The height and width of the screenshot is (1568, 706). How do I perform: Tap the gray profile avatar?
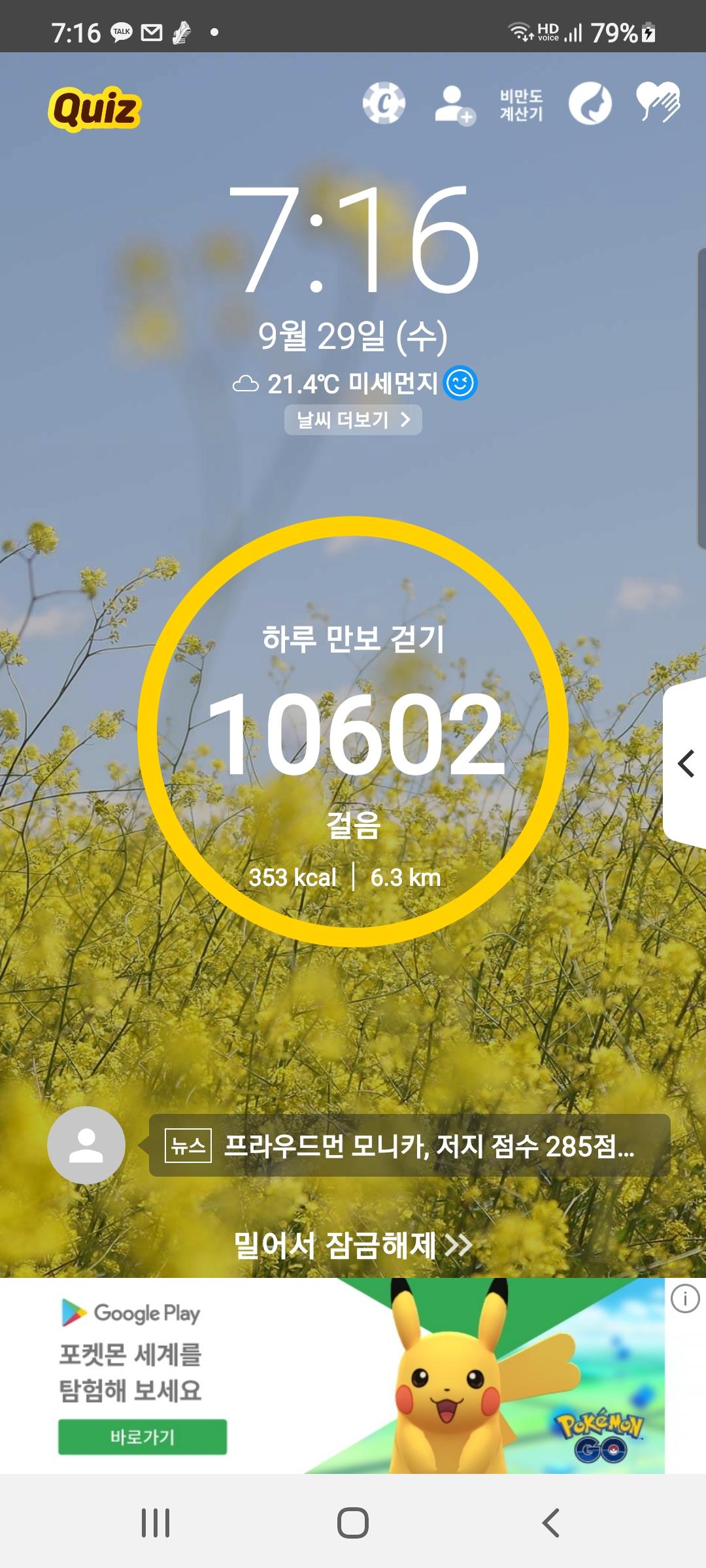(86, 1145)
